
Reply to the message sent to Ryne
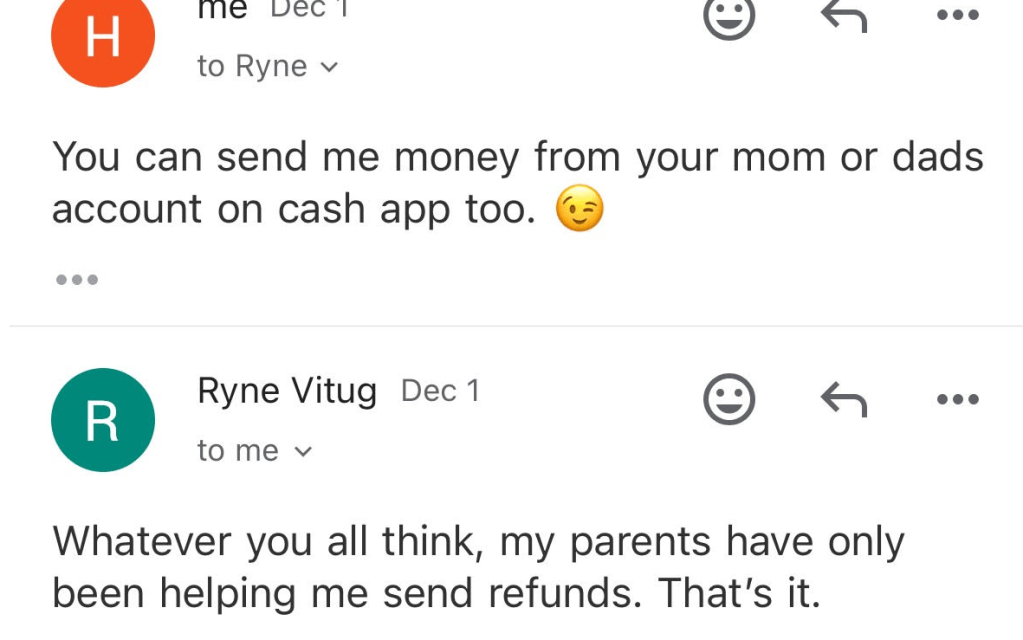(843, 17)
